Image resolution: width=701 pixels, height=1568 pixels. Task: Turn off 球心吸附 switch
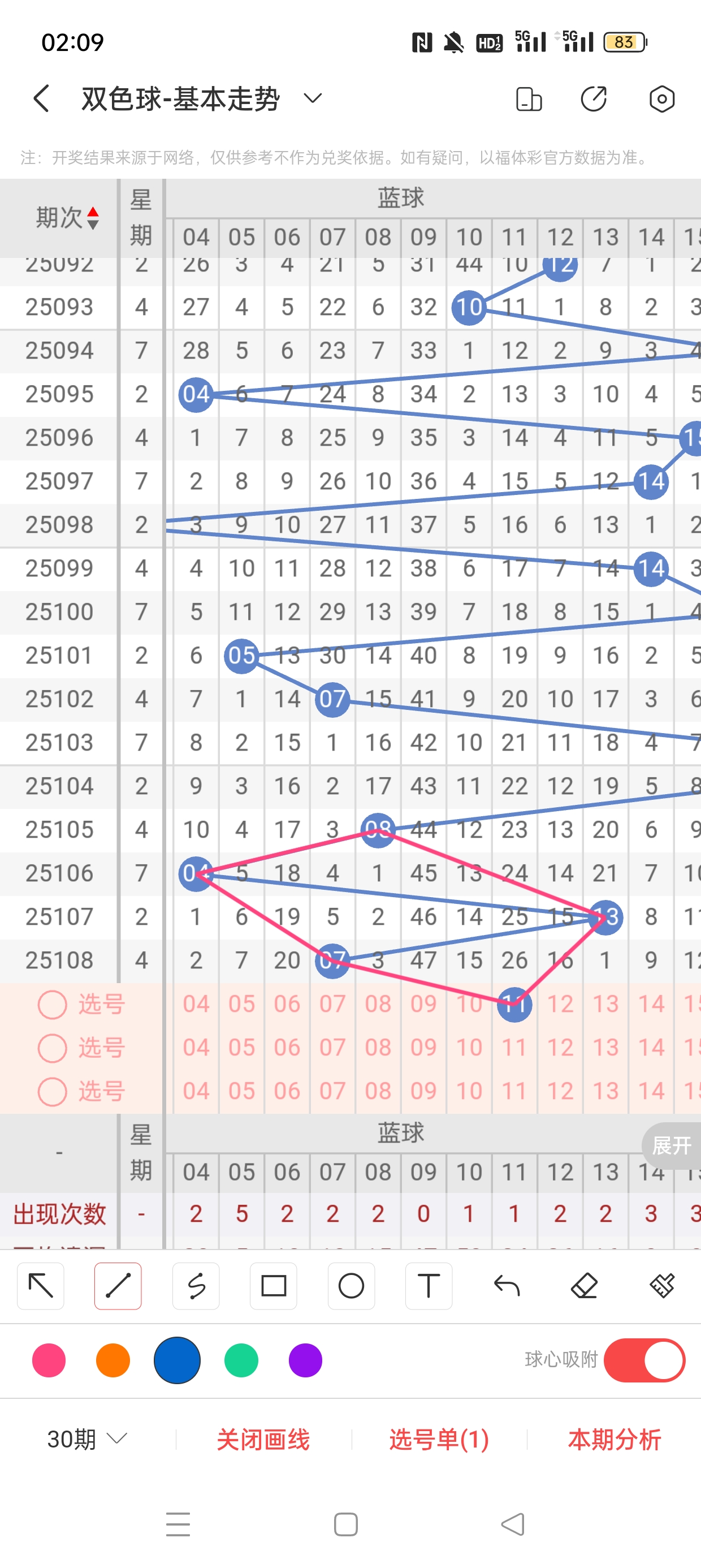click(x=644, y=1360)
